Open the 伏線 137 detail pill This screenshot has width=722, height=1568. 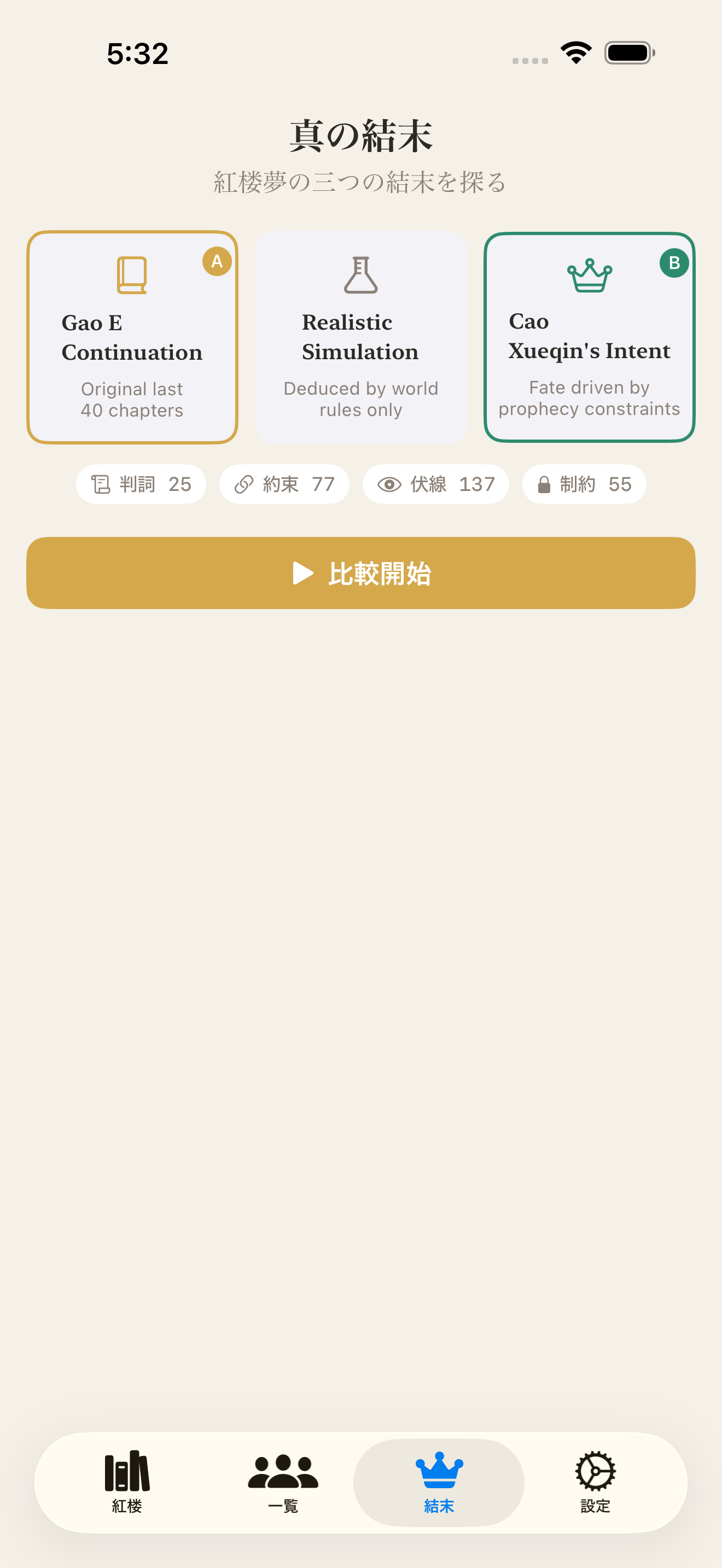pyautogui.click(x=435, y=484)
